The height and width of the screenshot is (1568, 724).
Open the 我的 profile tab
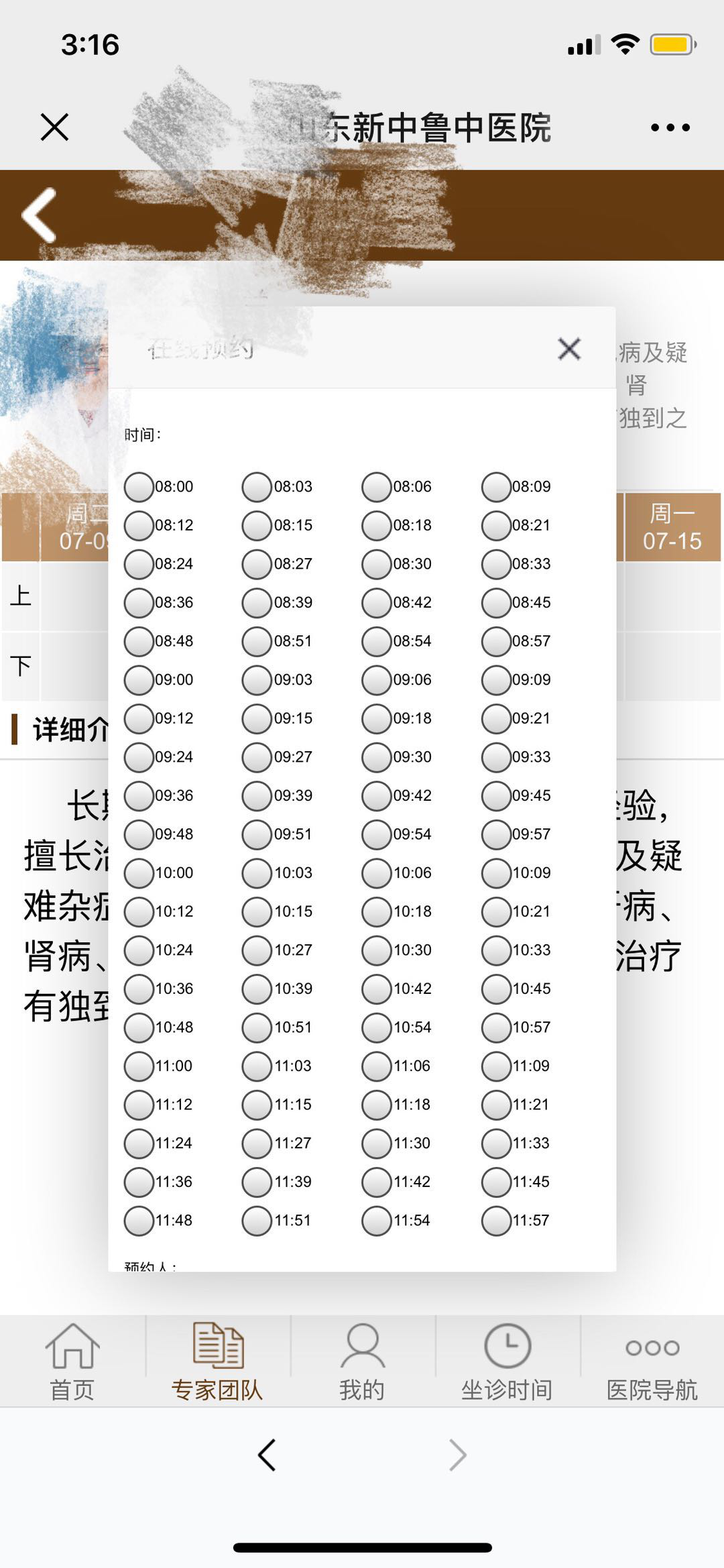(x=362, y=1361)
